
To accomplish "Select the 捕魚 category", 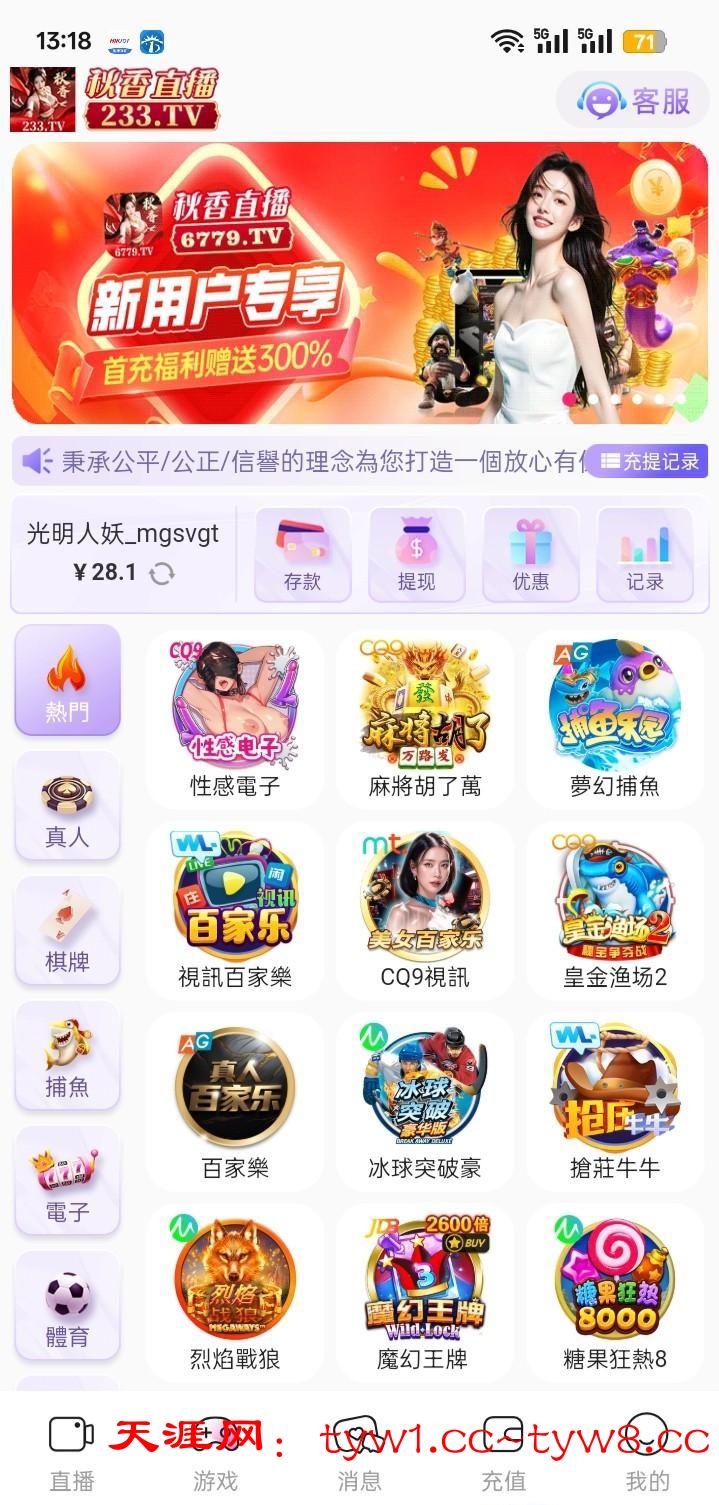I will (67, 1056).
